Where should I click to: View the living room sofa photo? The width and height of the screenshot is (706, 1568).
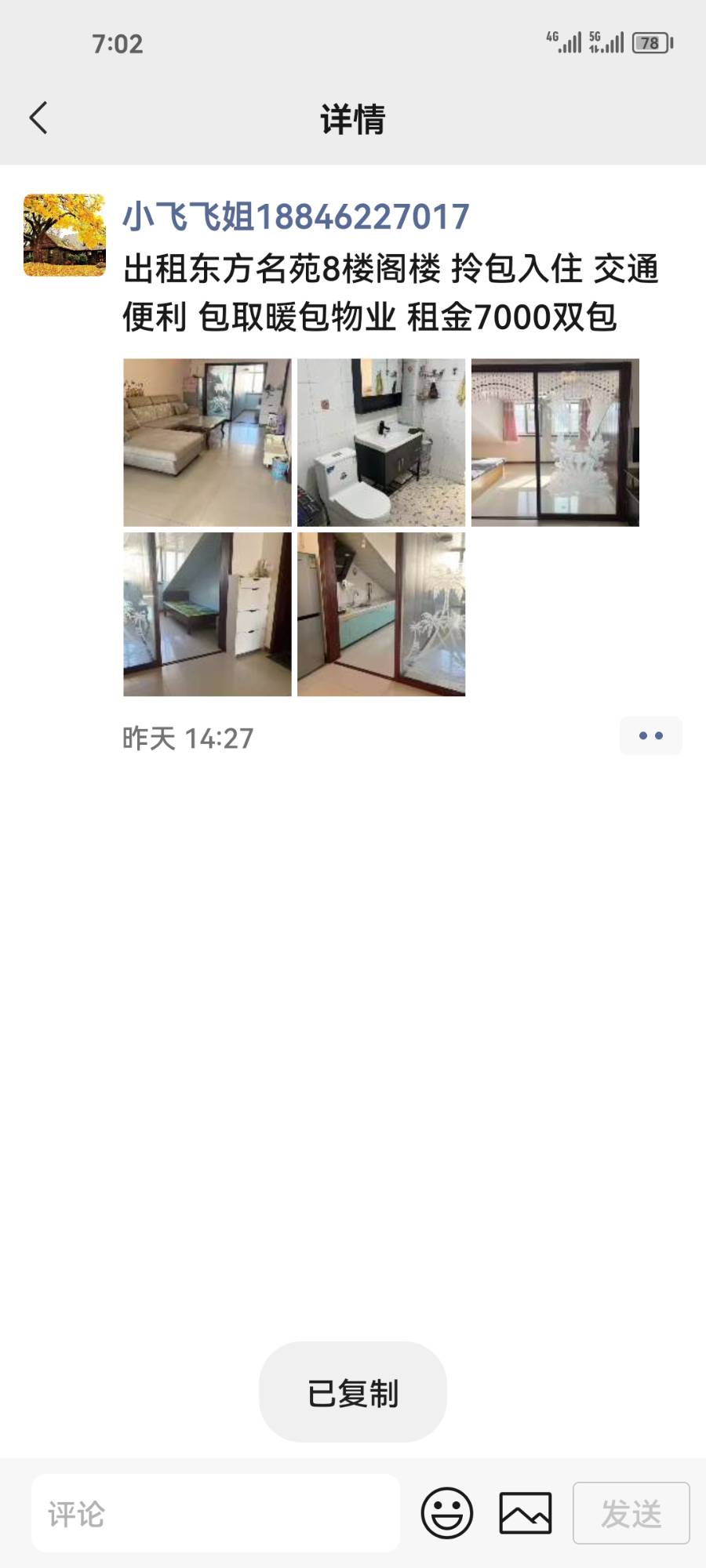point(207,442)
